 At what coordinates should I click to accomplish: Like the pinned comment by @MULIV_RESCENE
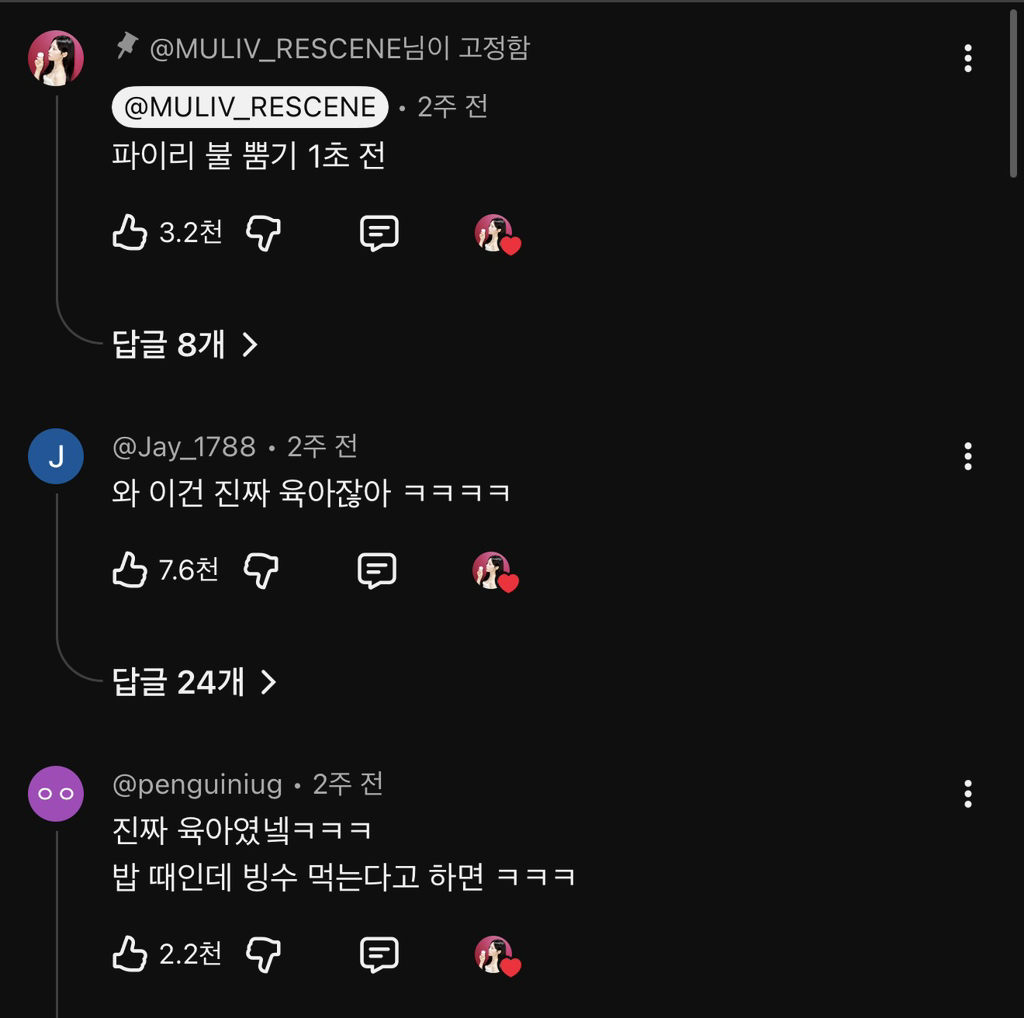[x=130, y=232]
